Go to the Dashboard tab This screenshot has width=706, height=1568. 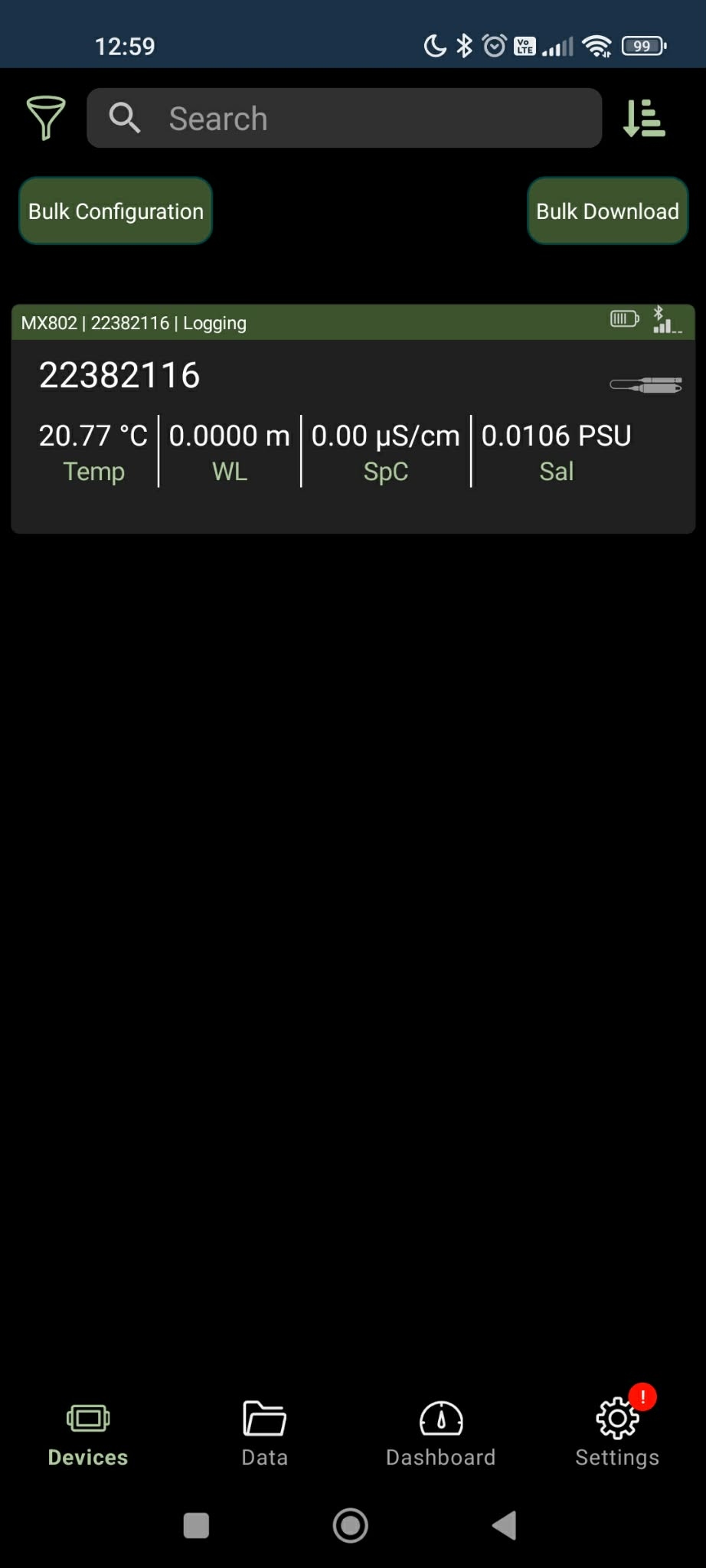(441, 1433)
